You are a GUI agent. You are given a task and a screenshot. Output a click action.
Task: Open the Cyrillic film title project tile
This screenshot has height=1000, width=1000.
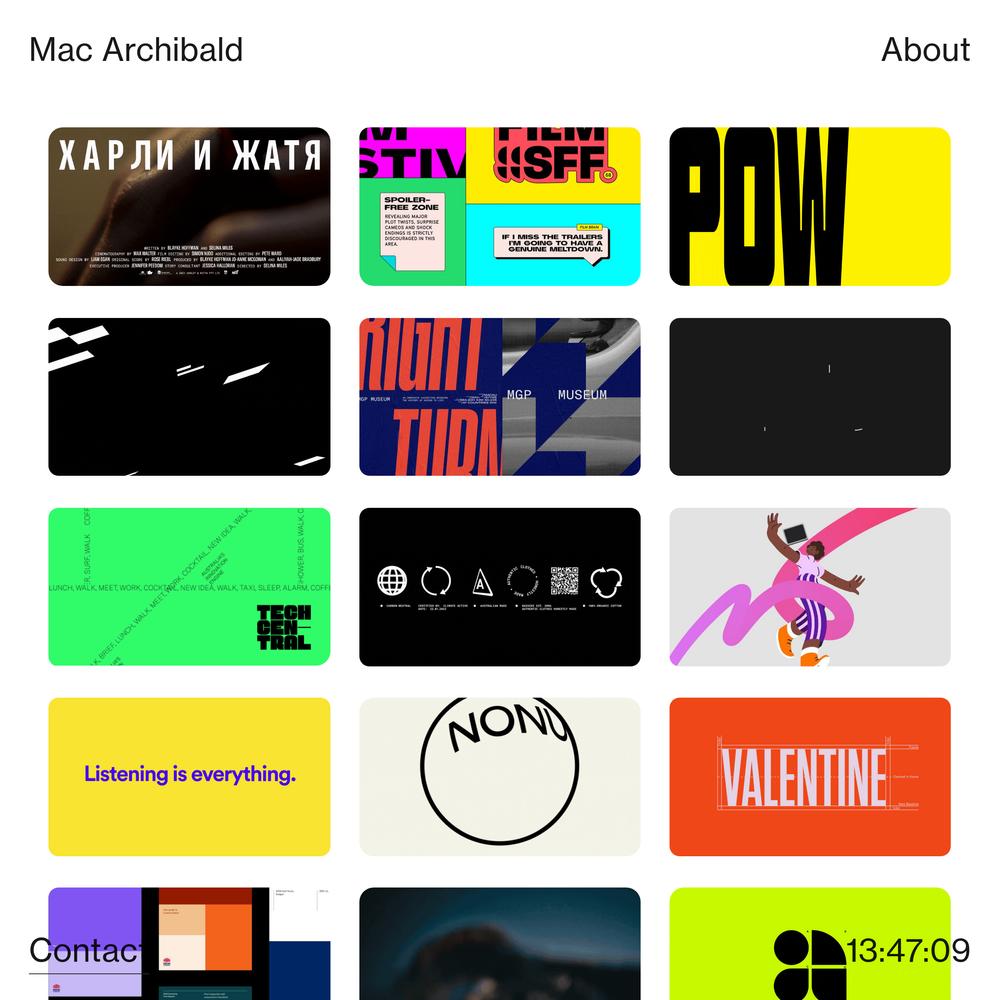click(x=189, y=206)
